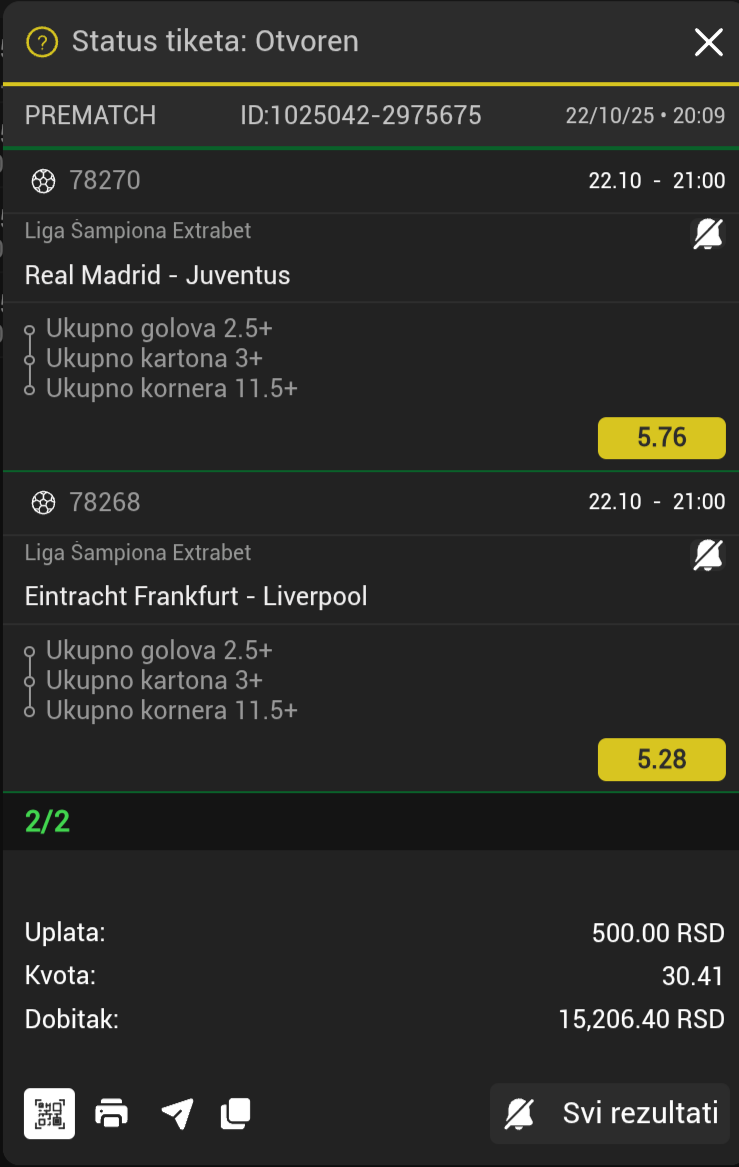Tap the Svi rezultati button
739x1167 pixels.
click(610, 1113)
